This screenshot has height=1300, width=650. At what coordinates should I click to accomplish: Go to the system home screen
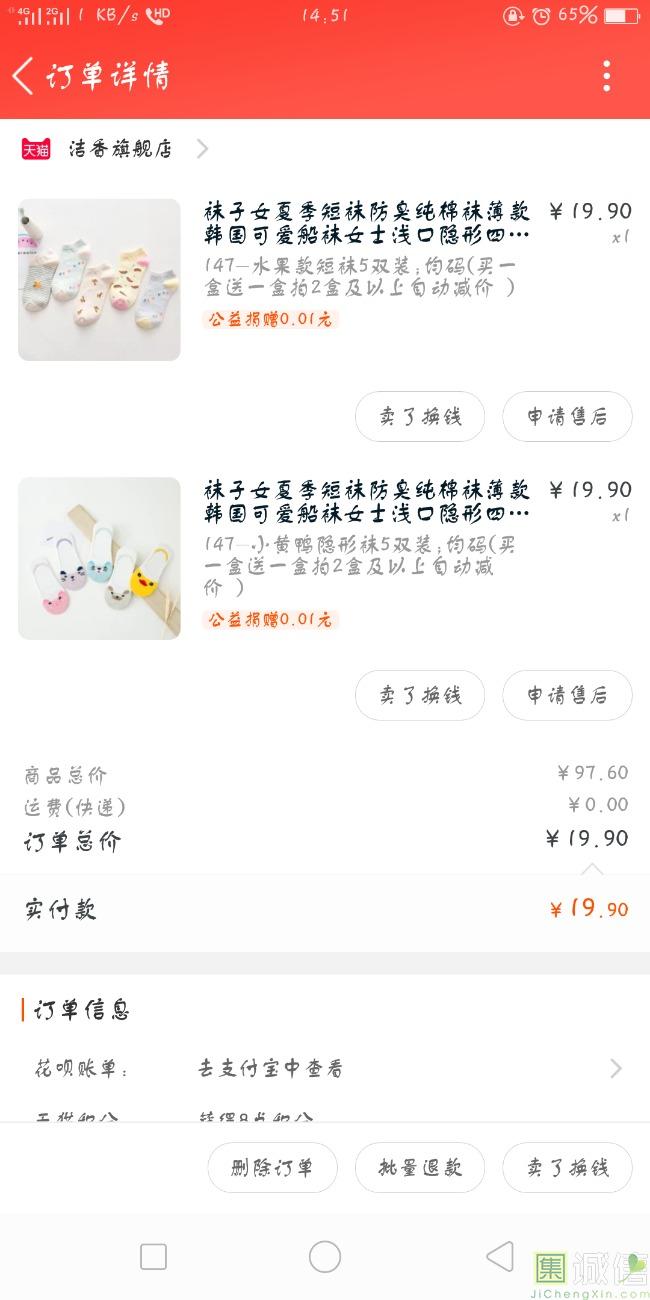point(325,1256)
